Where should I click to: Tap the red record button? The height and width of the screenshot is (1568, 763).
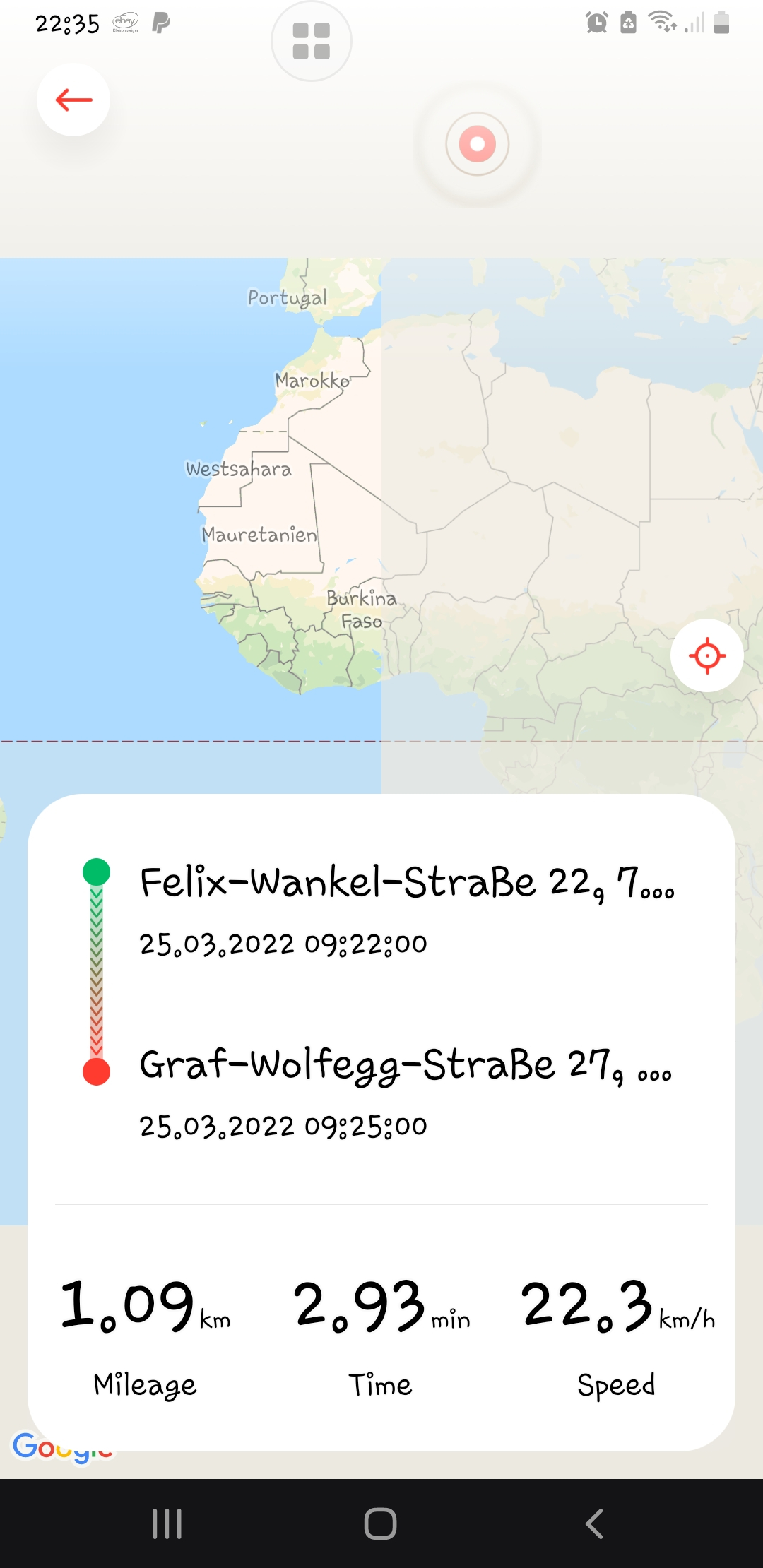478,144
